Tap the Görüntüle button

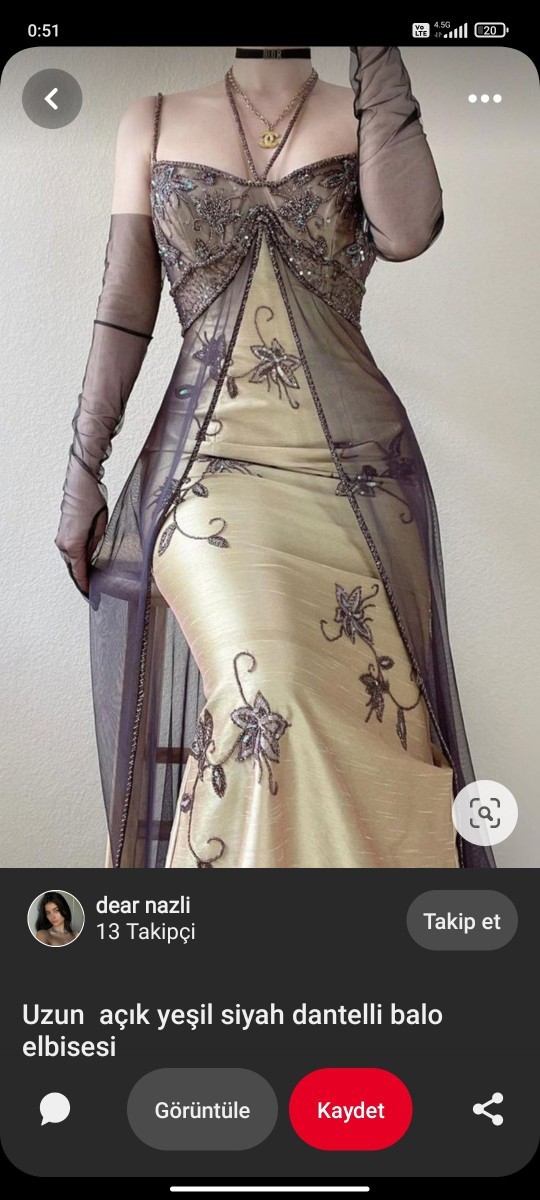click(202, 1109)
